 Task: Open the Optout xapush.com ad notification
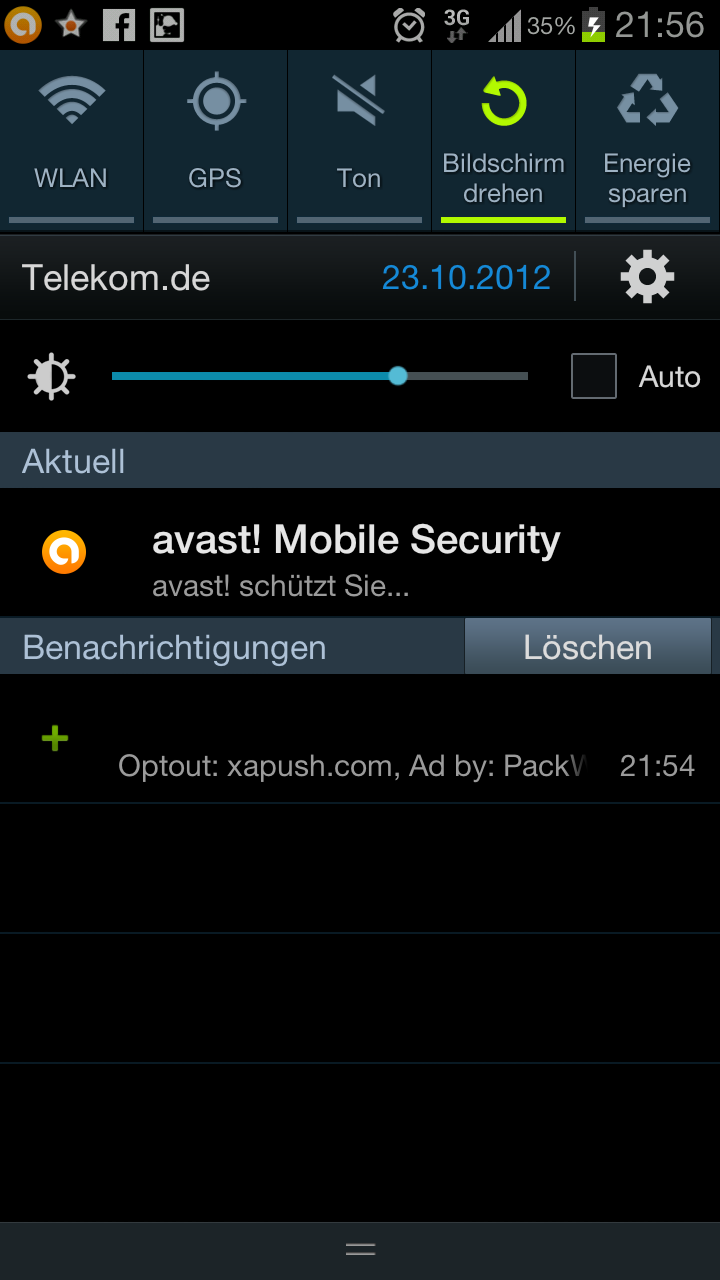360,740
